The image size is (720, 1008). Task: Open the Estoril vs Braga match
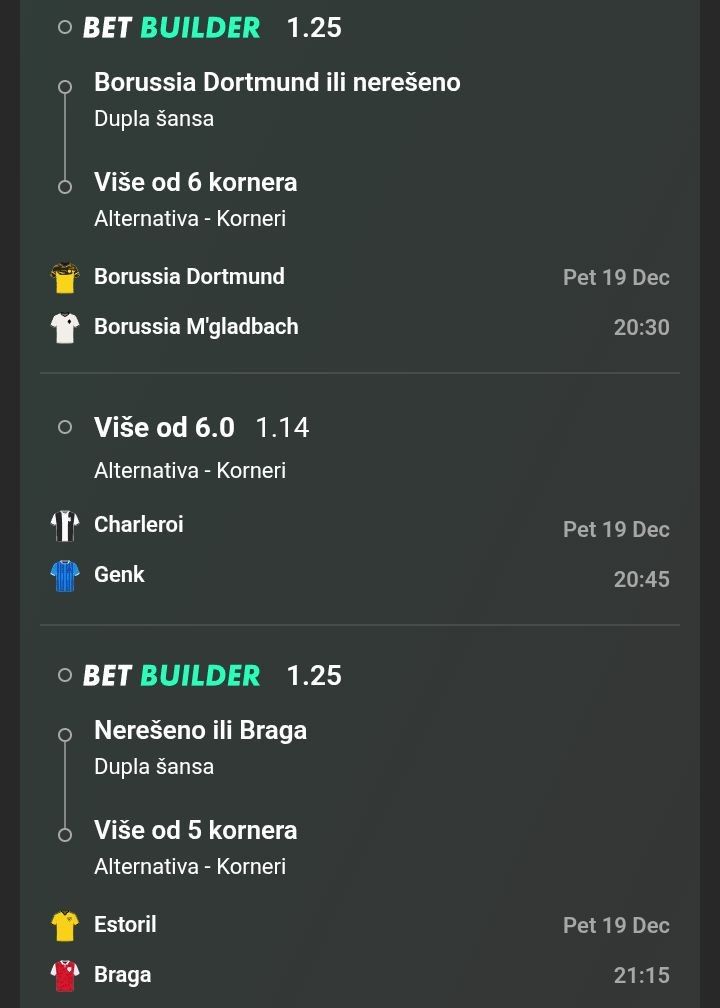[x=125, y=949]
